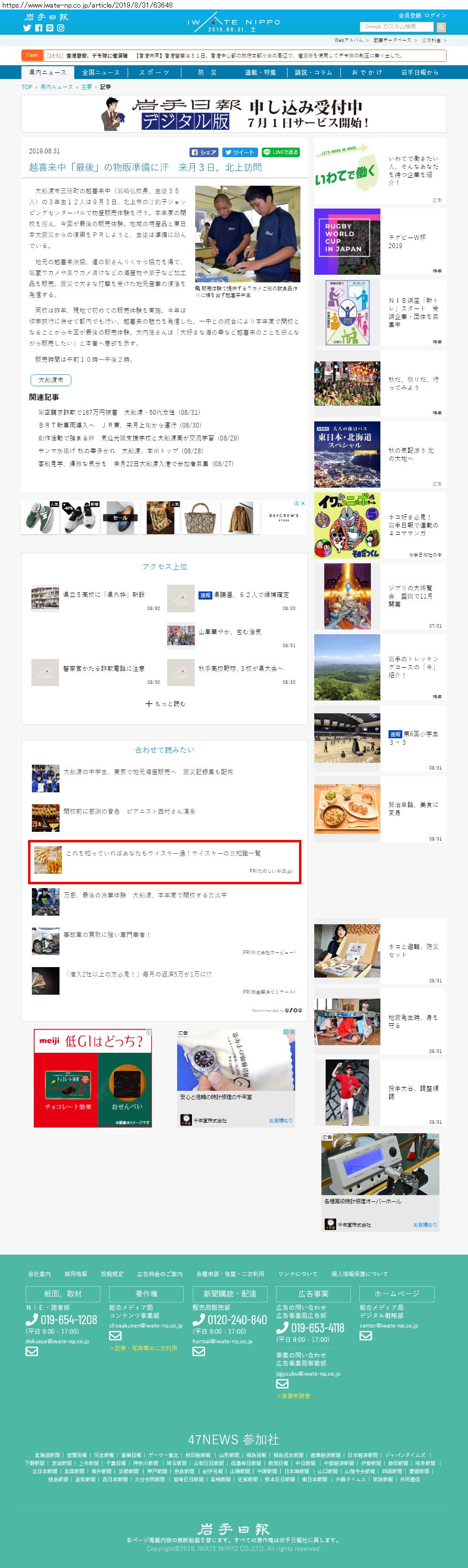Share the article via シェア button

204,152
